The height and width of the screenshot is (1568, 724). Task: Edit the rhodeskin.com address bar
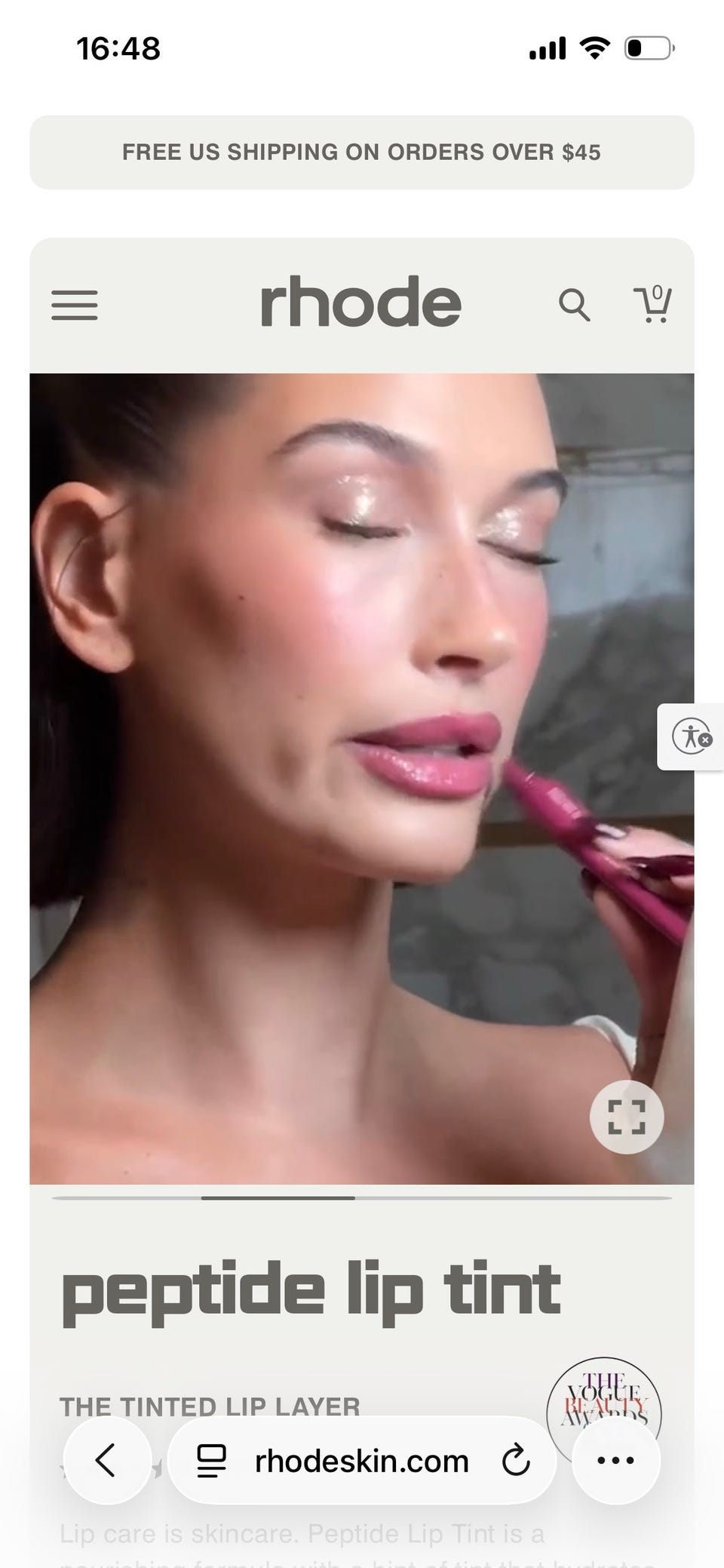coord(362,1460)
